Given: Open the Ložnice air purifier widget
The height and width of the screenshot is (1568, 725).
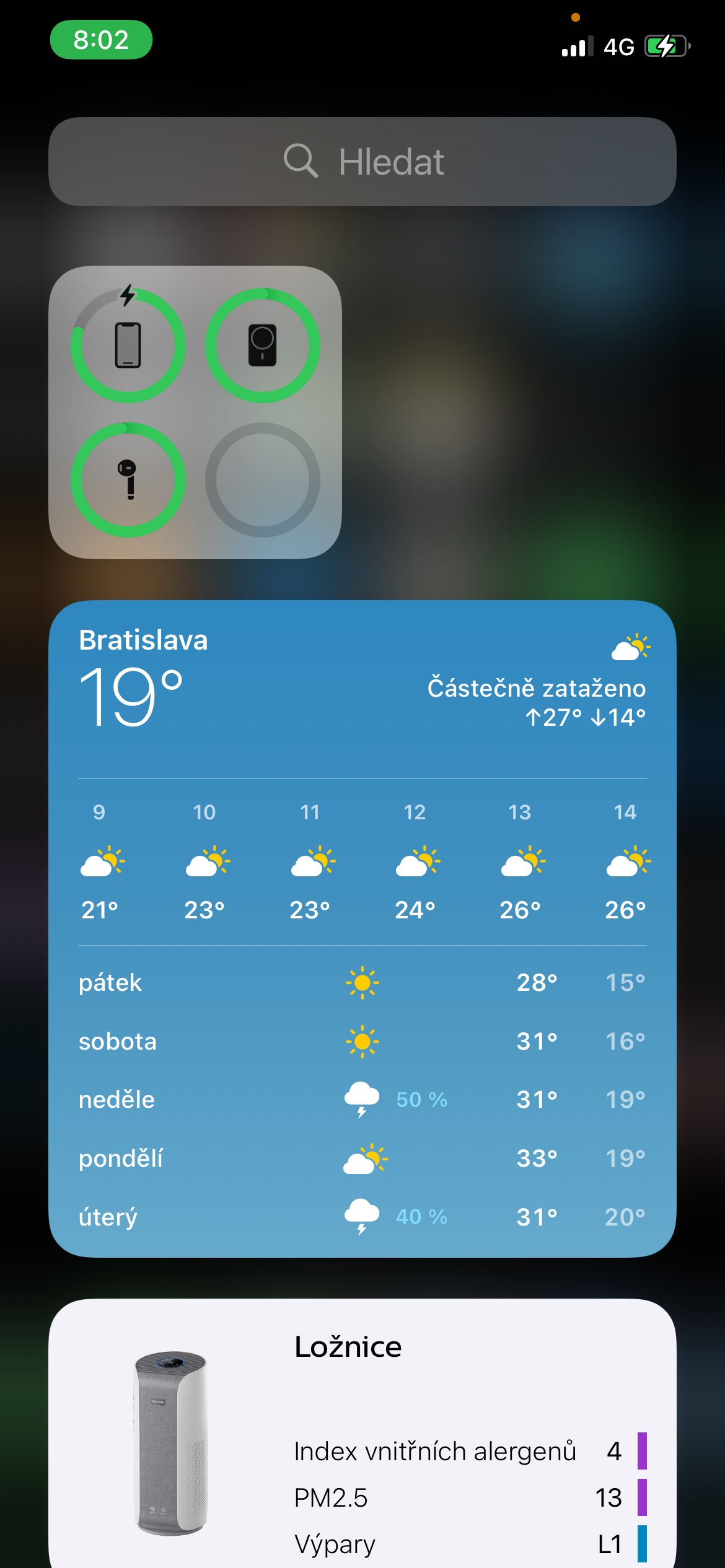Looking at the screenshot, I should click(362, 1437).
